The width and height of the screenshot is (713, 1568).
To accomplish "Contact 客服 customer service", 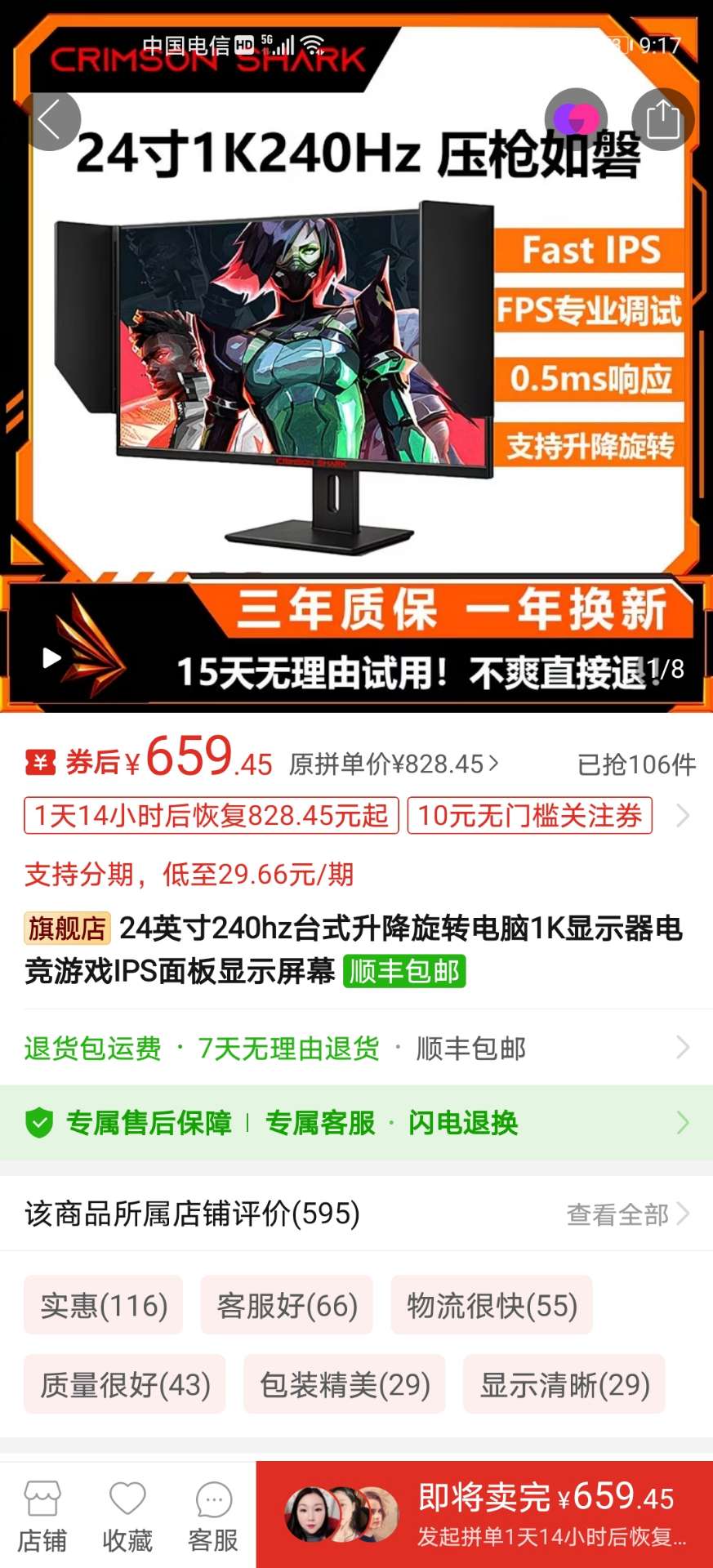I will tap(213, 1516).
